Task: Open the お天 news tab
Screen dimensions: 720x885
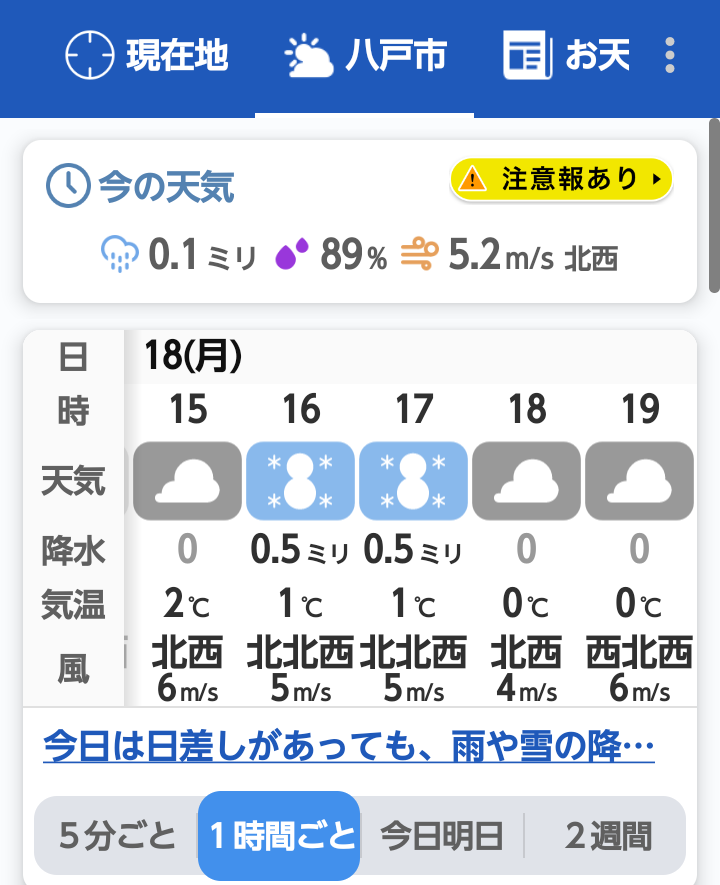Action: pos(567,56)
